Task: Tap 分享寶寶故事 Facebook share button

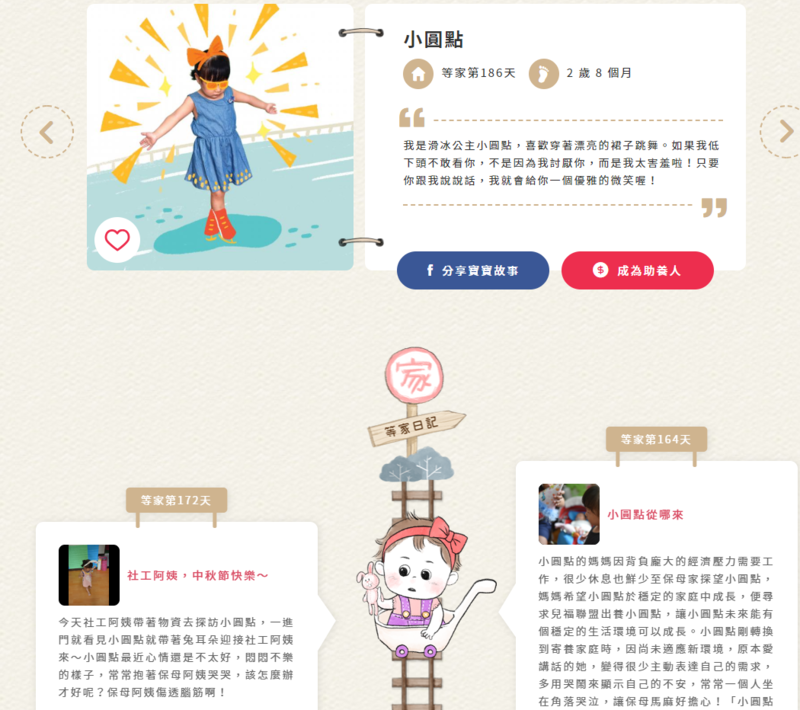Action: click(x=473, y=271)
